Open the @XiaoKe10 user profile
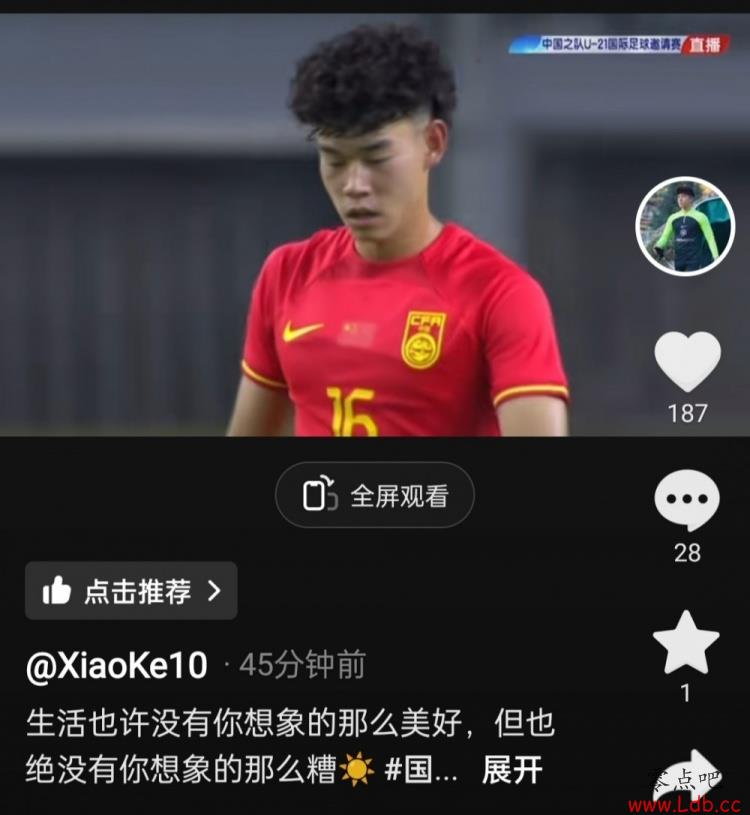Screen dimensions: 750x815 point(116,666)
